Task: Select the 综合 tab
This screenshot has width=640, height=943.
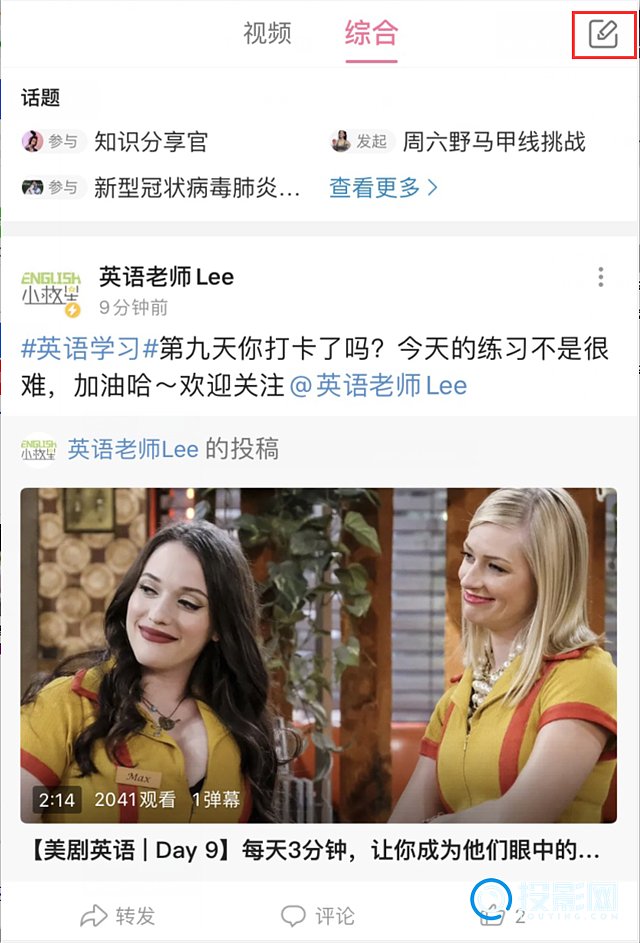Action: tap(371, 33)
